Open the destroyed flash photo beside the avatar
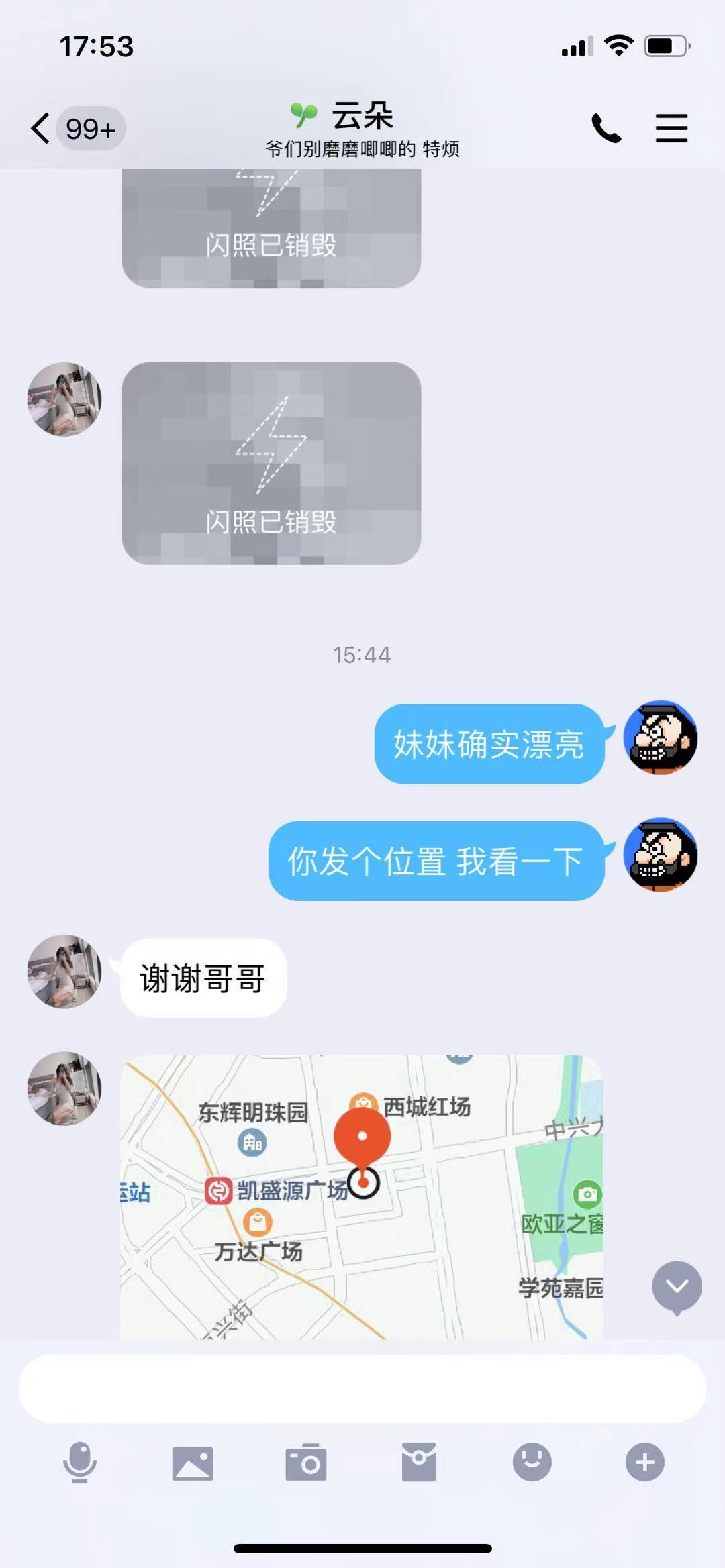The width and height of the screenshot is (725, 1568). 271,463
